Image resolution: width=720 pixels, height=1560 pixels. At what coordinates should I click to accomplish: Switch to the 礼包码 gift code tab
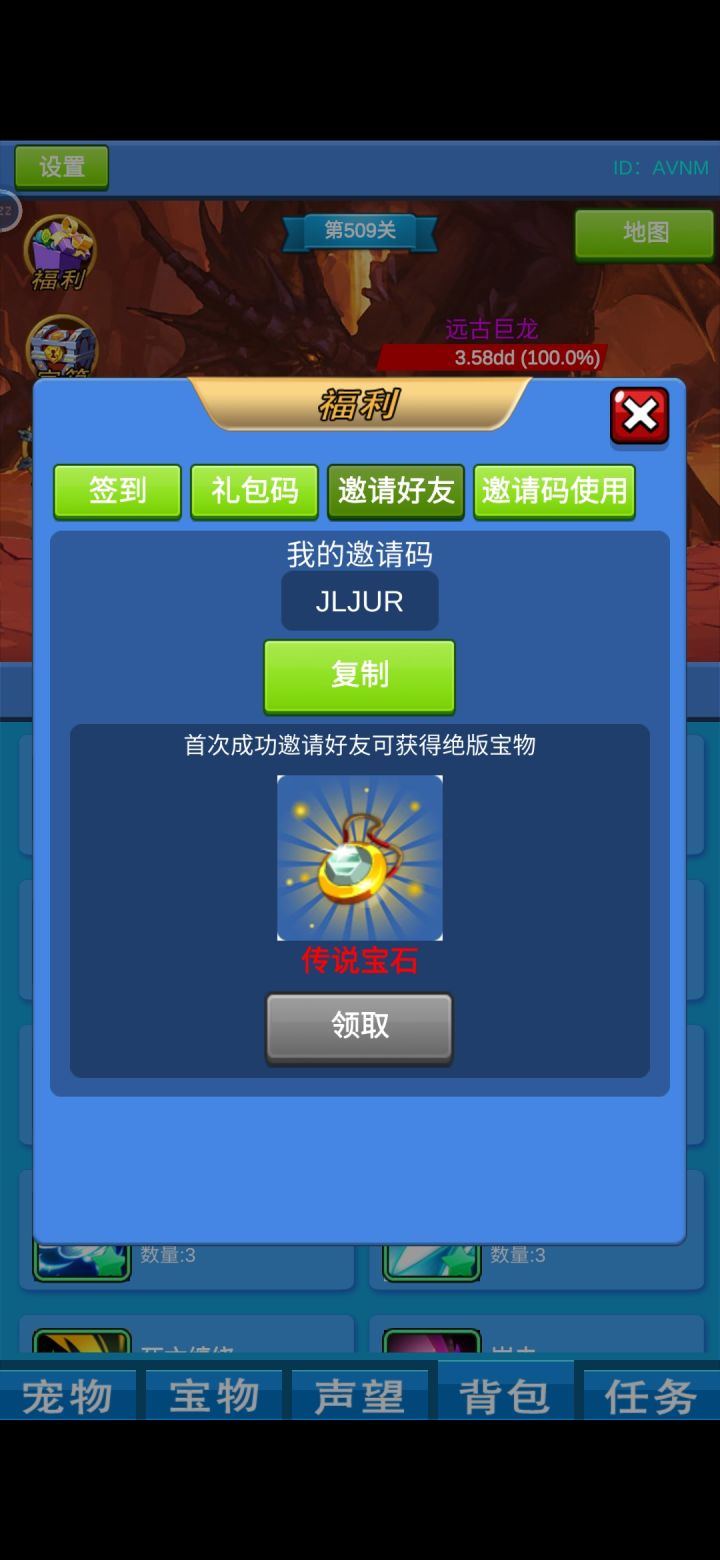pos(254,491)
